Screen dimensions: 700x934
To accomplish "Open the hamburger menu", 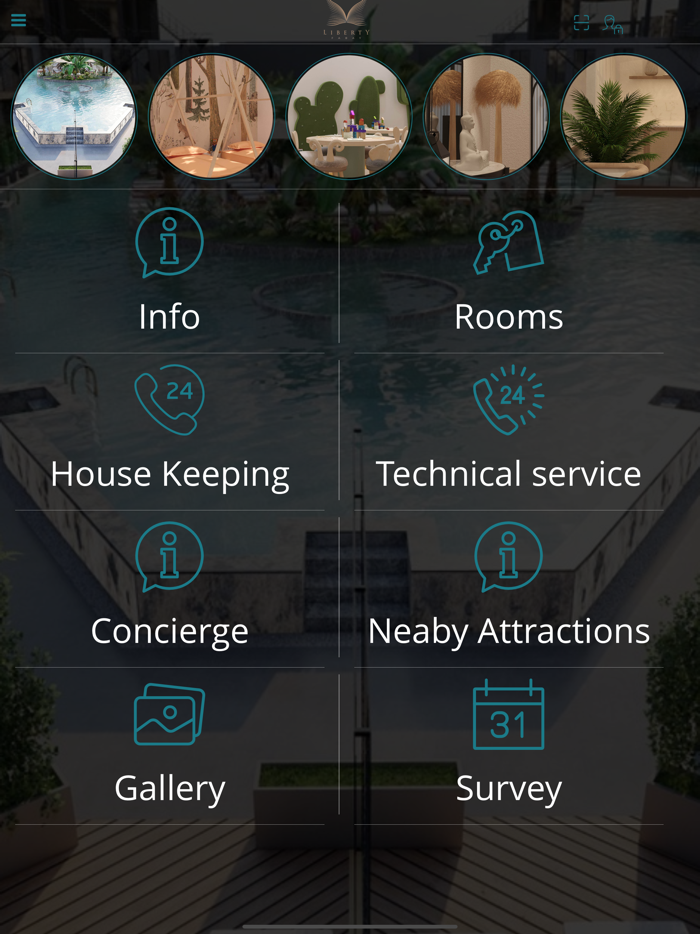I will [18, 20].
